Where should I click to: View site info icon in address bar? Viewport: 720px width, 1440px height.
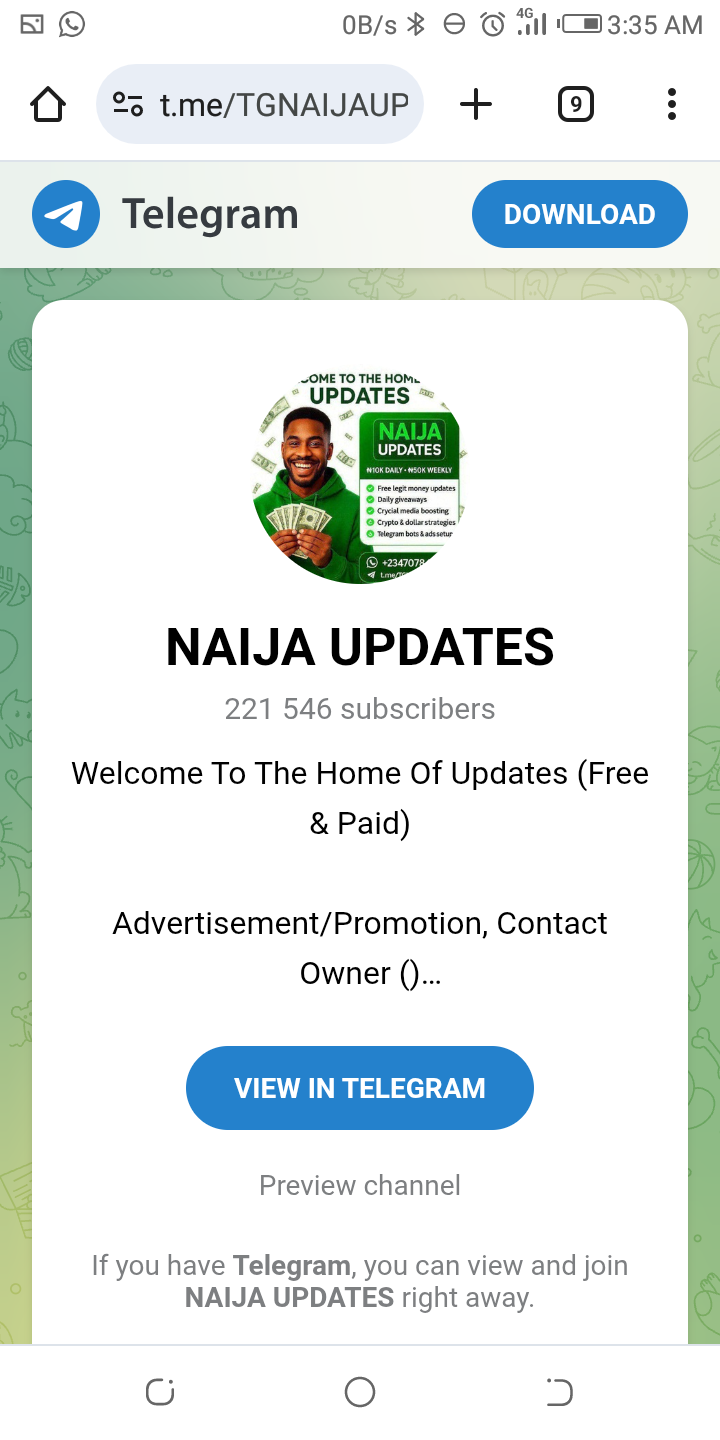128,105
